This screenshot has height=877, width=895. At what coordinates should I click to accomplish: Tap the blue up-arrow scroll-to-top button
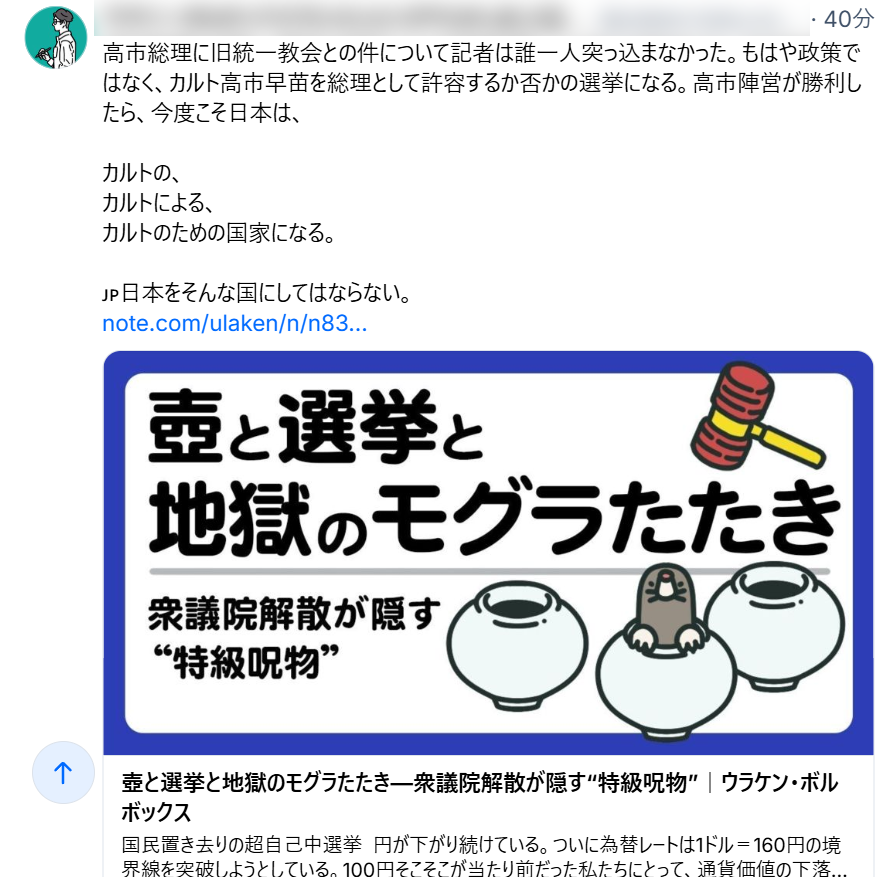point(63,772)
